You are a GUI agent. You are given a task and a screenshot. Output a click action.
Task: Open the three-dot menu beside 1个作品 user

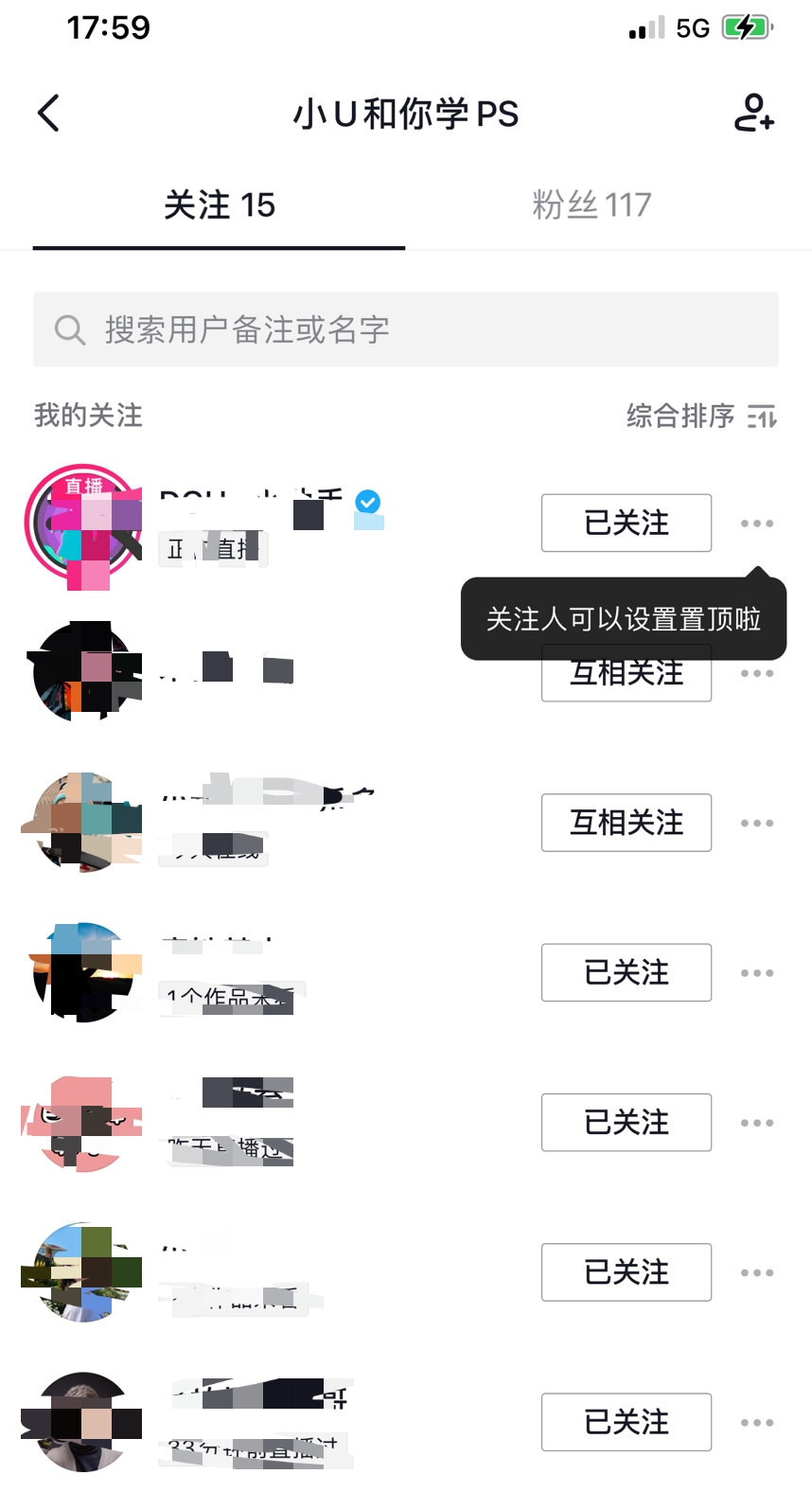click(x=756, y=973)
